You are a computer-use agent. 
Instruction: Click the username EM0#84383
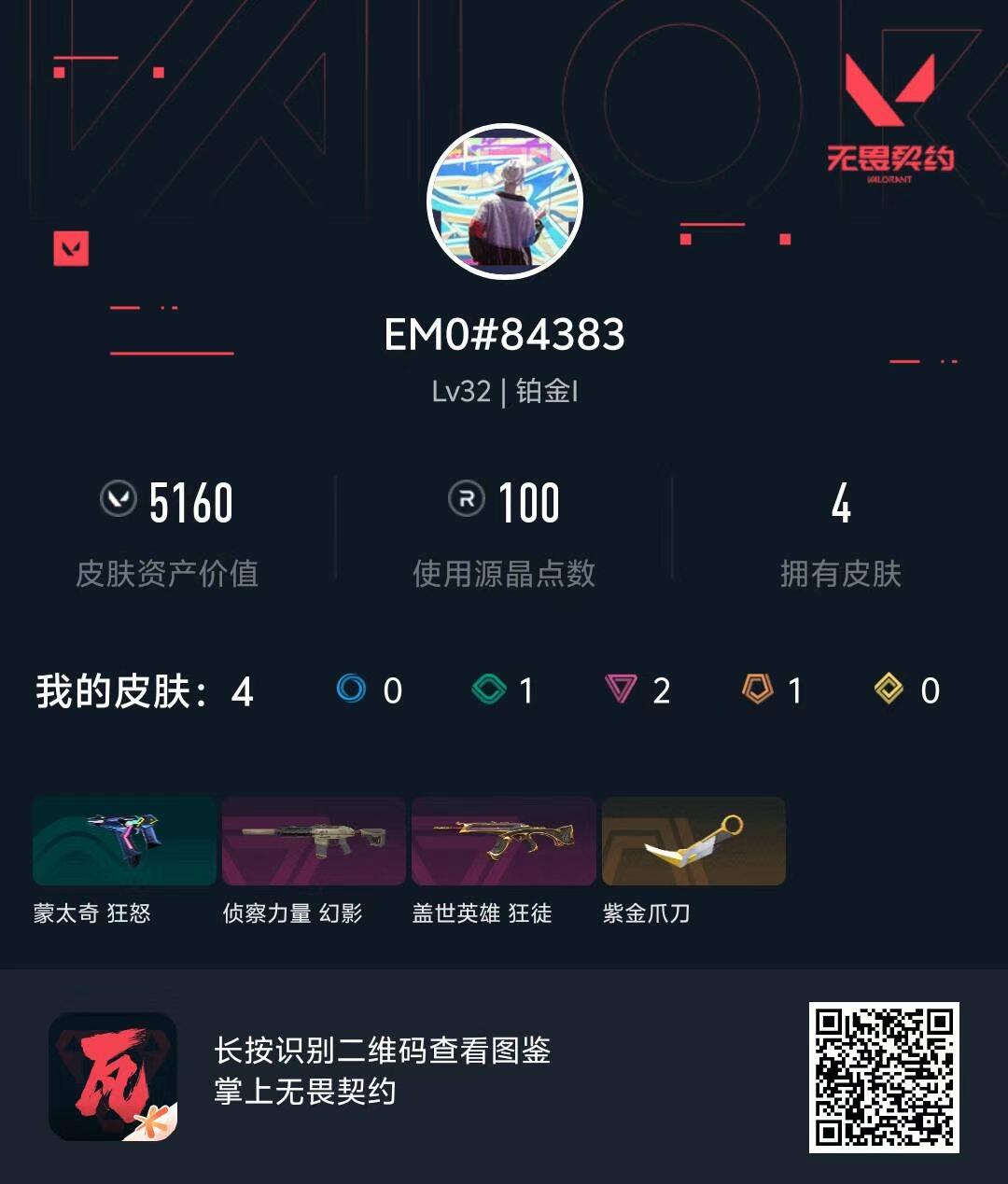(504, 333)
